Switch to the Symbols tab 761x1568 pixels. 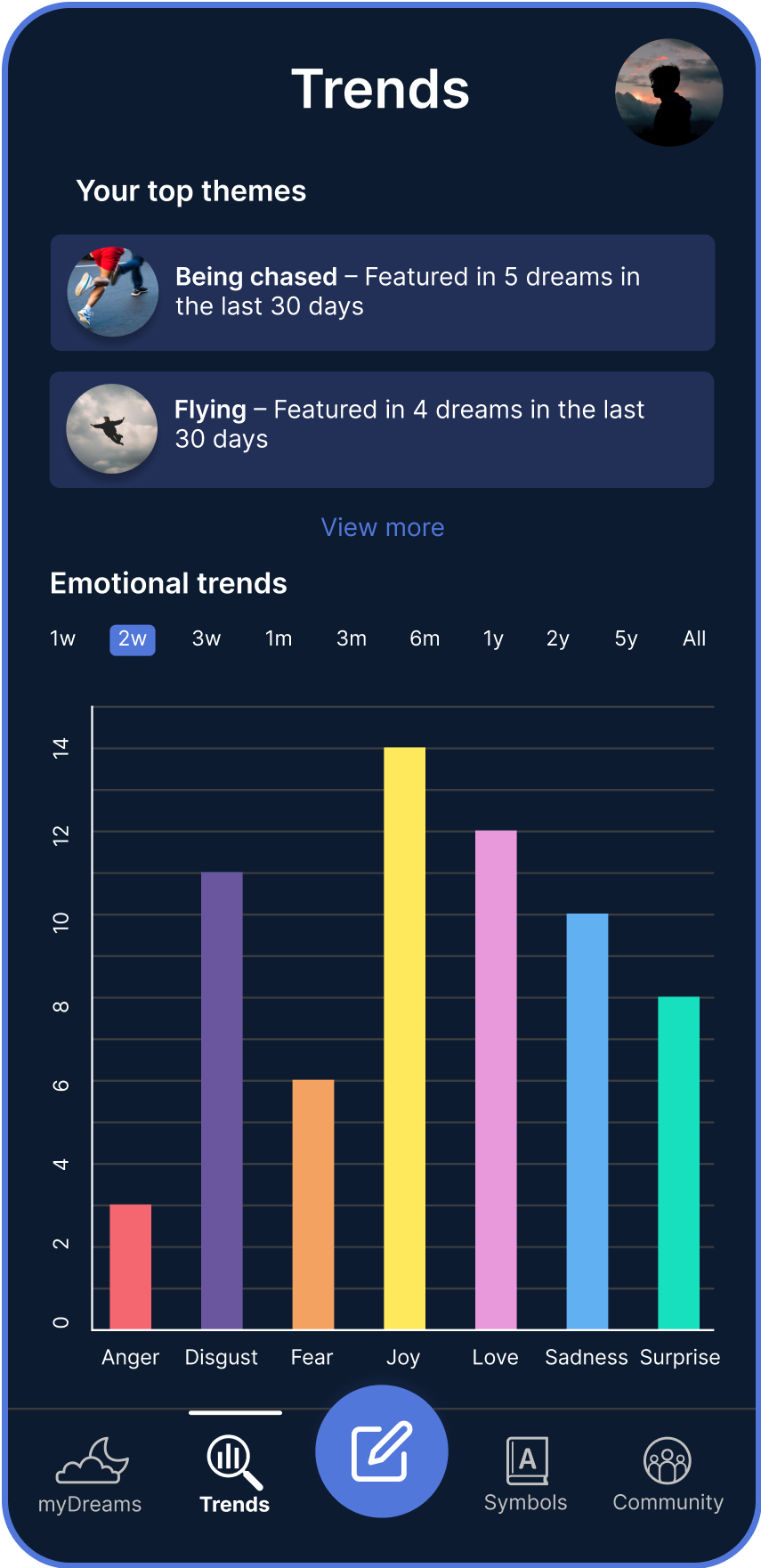(x=526, y=1475)
